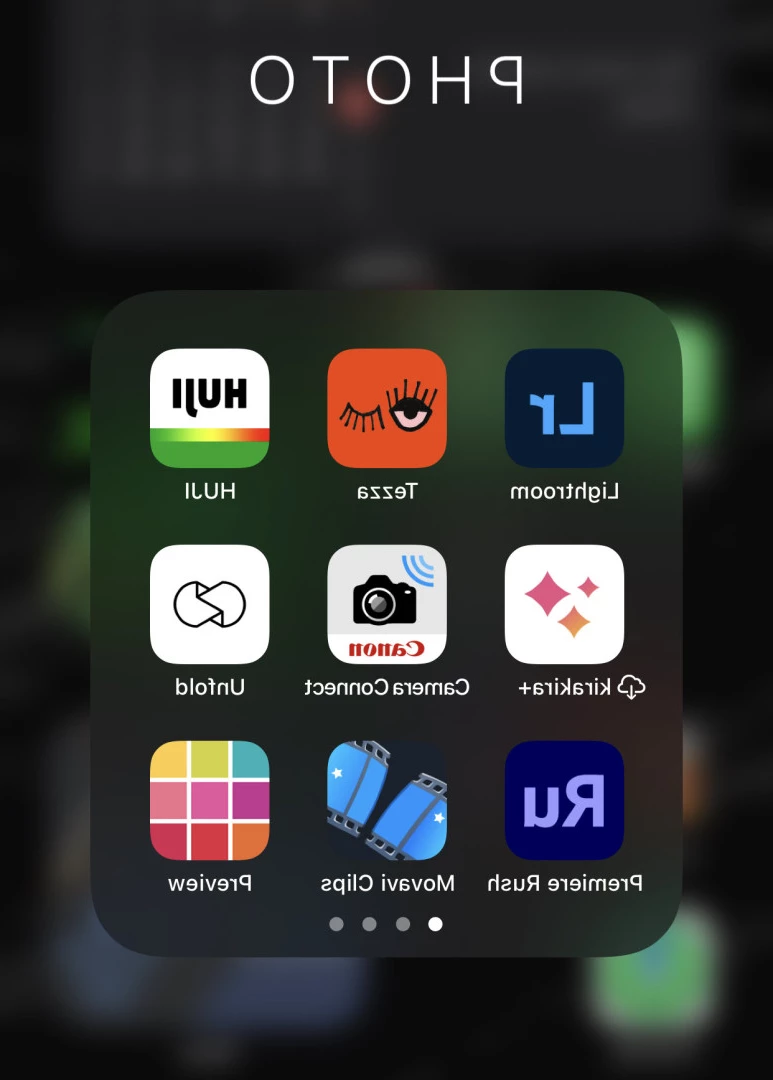Open the Unfold app
The height and width of the screenshot is (1080, 773).
[x=209, y=604]
